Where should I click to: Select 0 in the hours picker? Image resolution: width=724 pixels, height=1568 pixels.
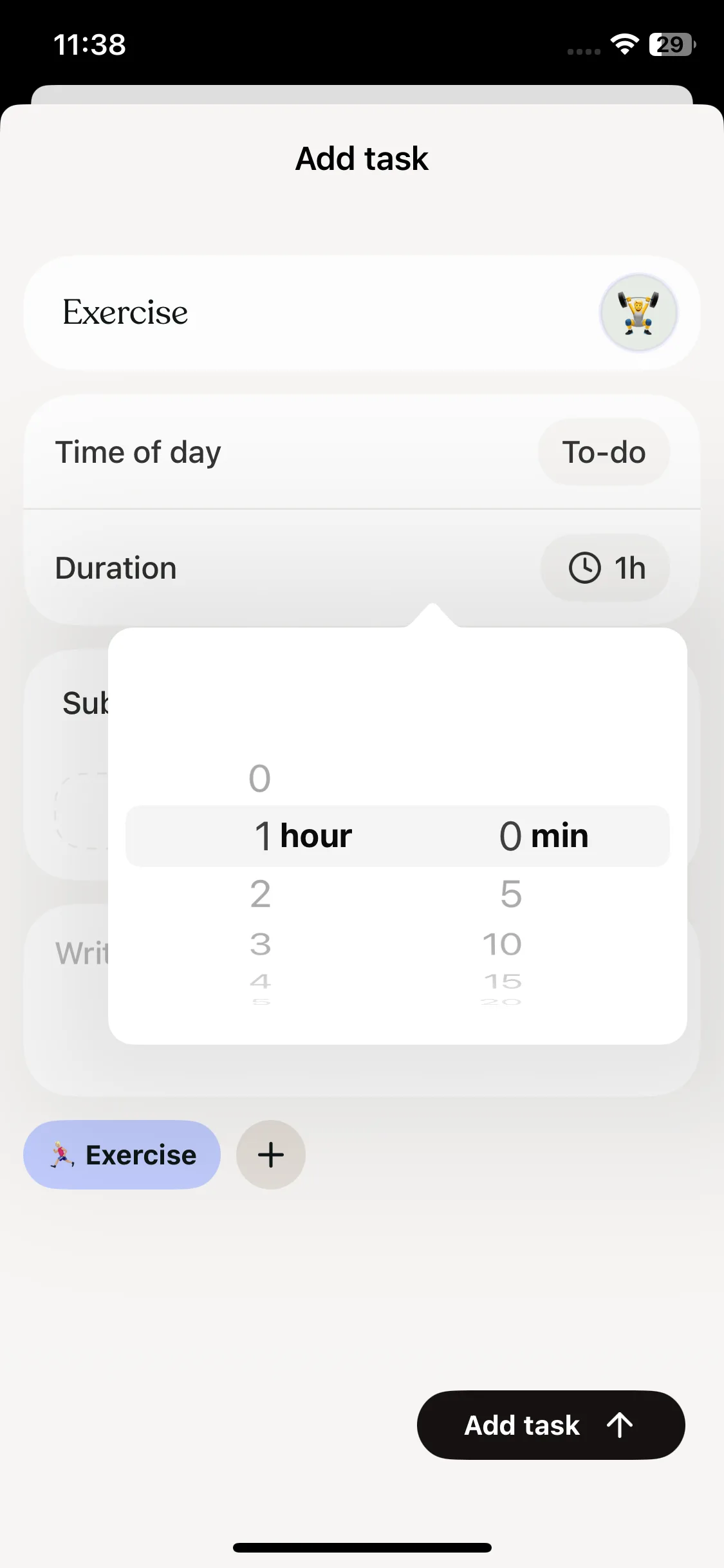click(260, 778)
